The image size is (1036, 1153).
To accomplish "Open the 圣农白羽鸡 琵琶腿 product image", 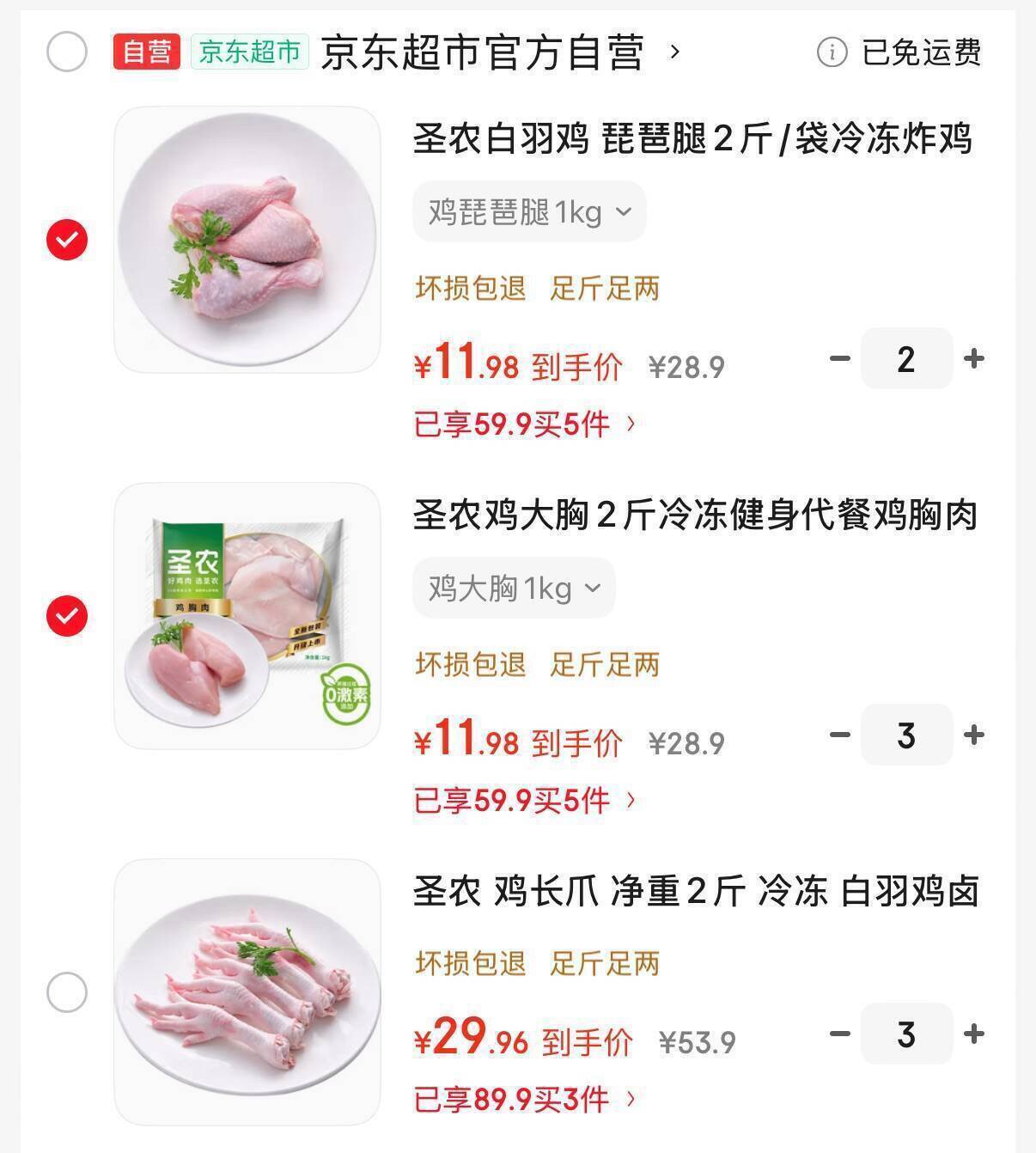I will 247,240.
